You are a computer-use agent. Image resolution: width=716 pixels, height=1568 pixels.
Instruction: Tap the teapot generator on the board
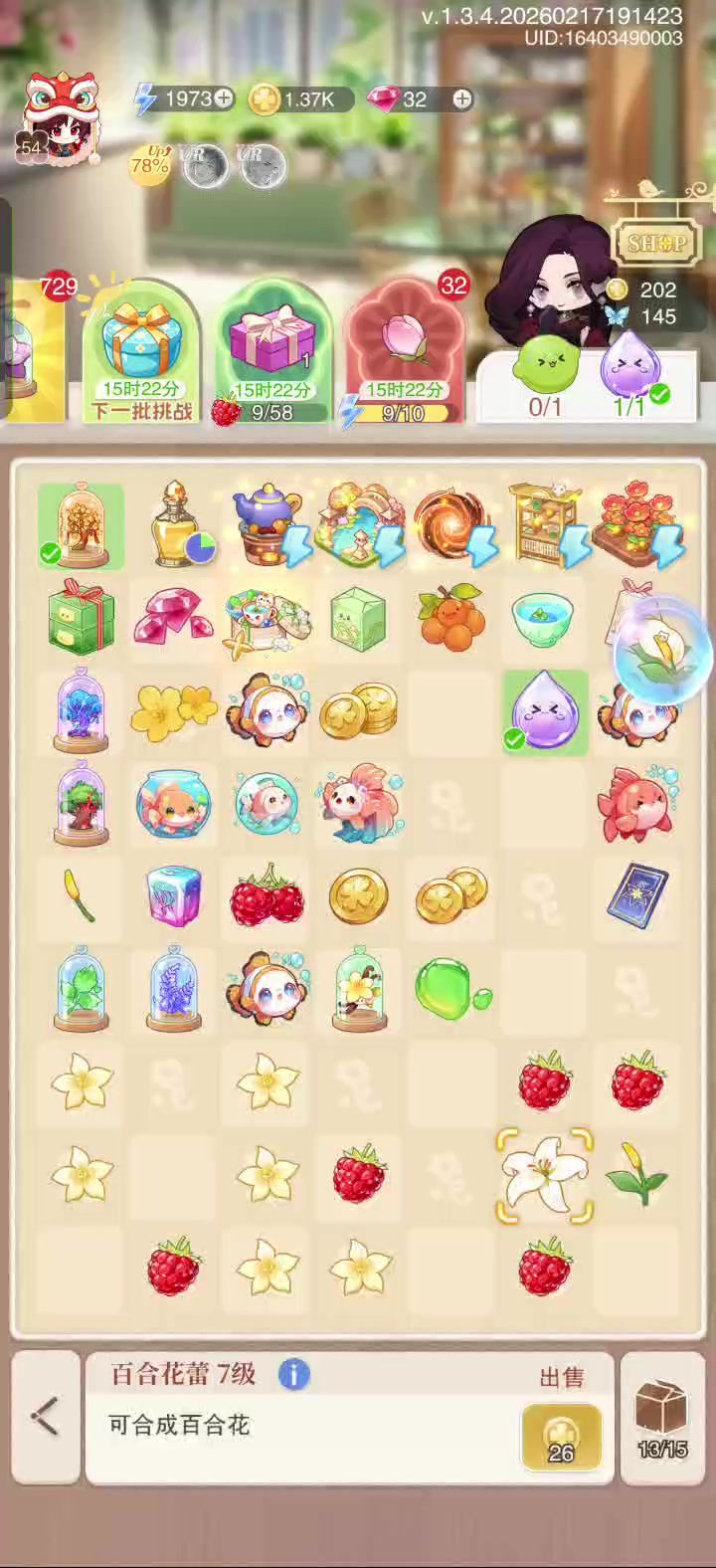click(268, 524)
